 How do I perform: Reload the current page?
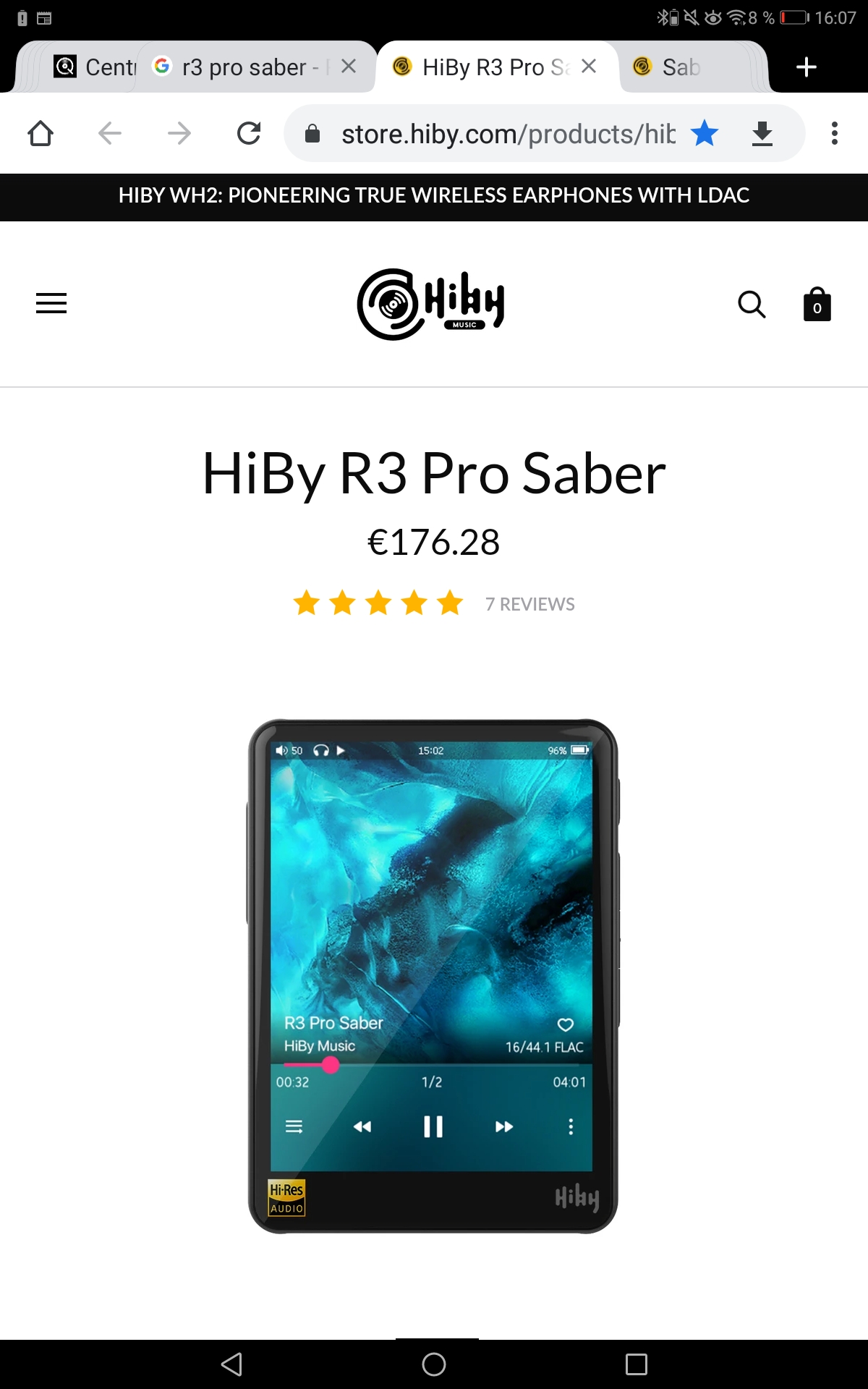pos(249,133)
